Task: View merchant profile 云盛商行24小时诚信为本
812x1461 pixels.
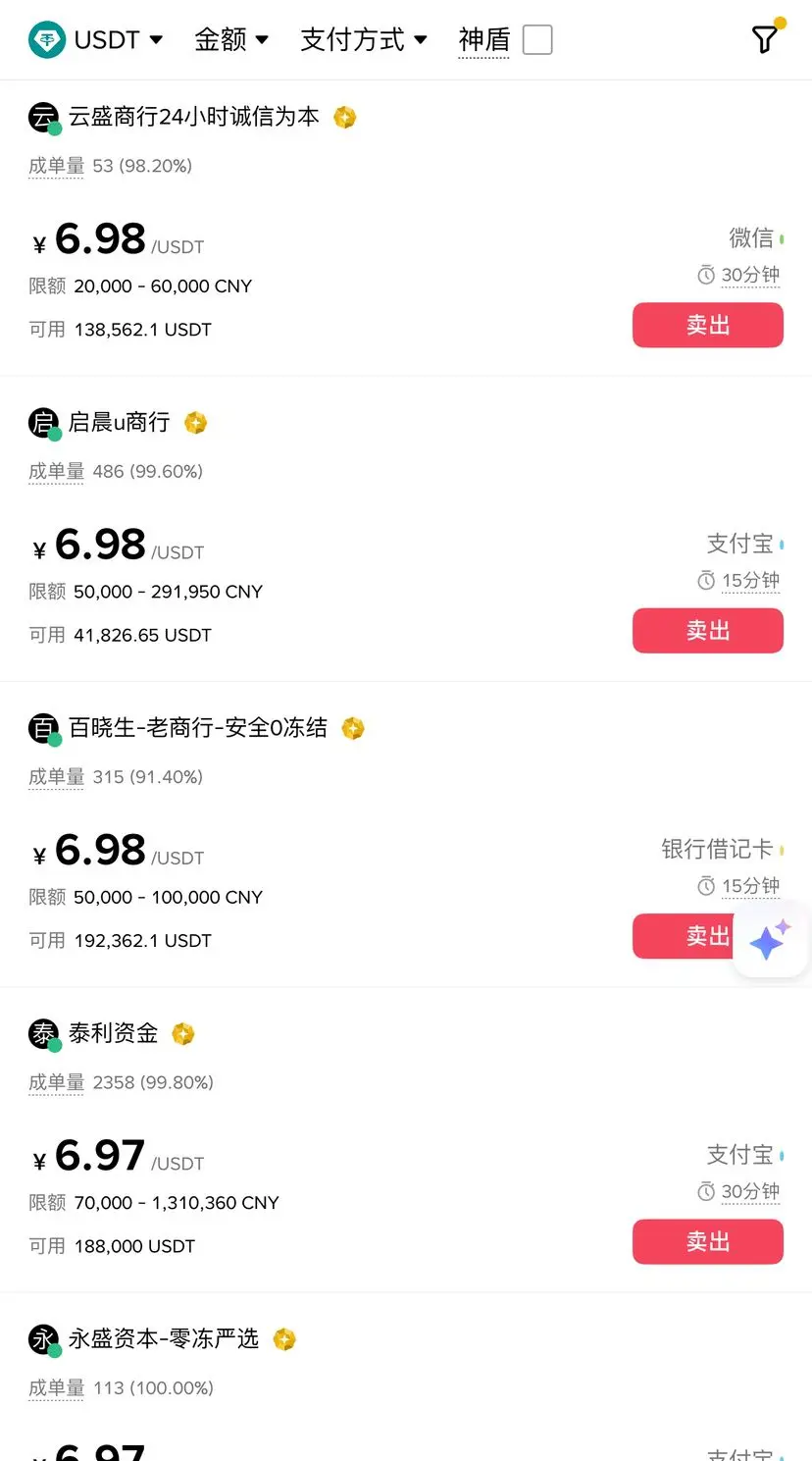Action: pyautogui.click(x=193, y=117)
